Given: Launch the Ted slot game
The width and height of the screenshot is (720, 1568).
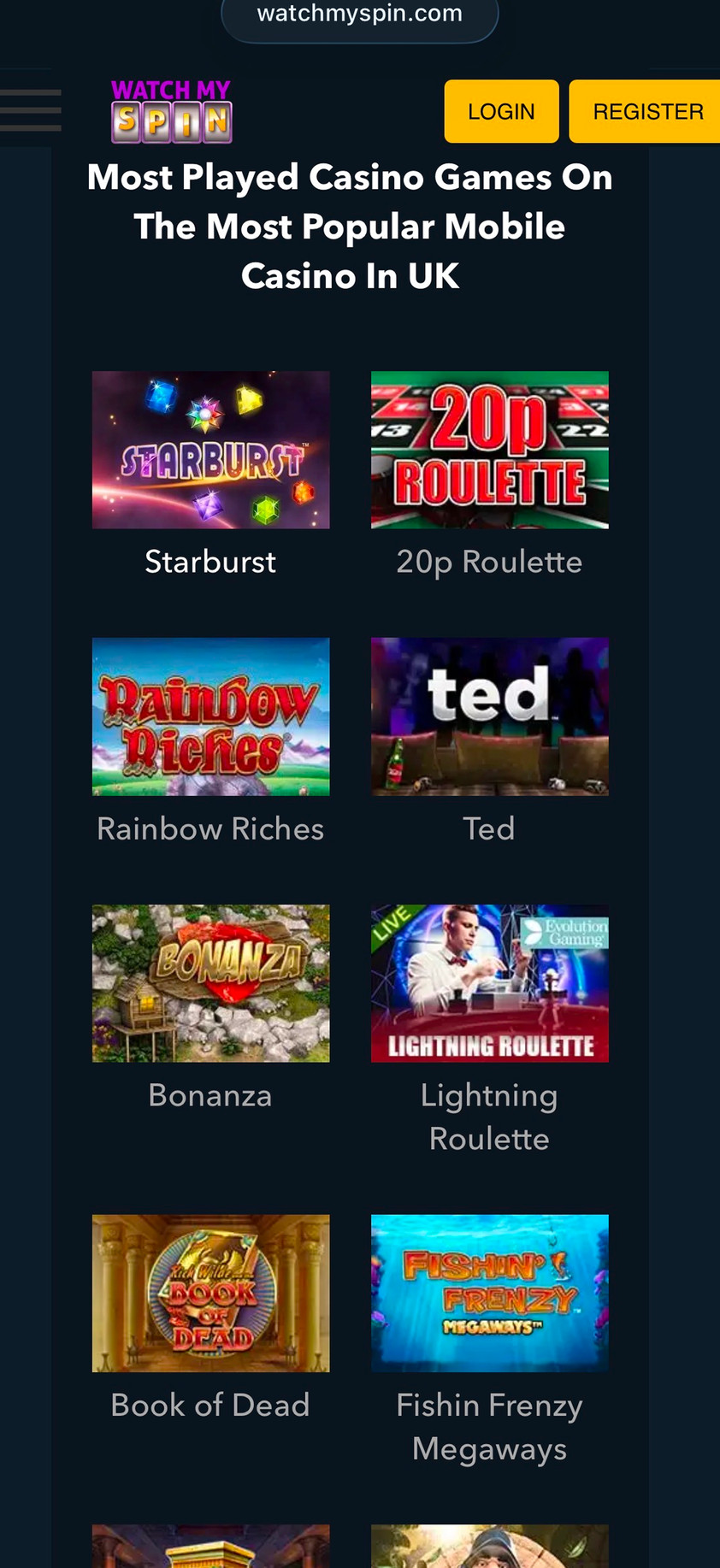Looking at the screenshot, I should click(489, 716).
